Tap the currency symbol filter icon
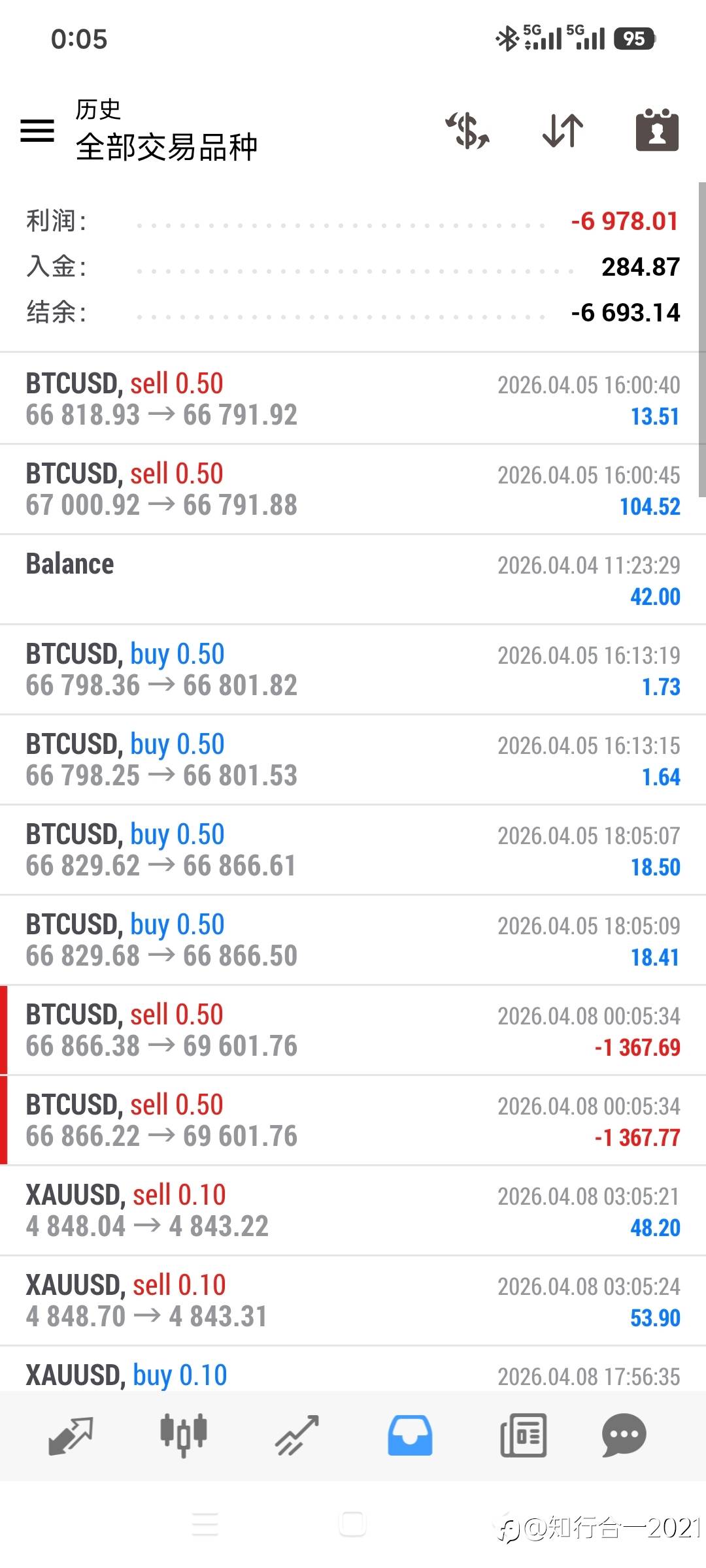 tap(467, 131)
